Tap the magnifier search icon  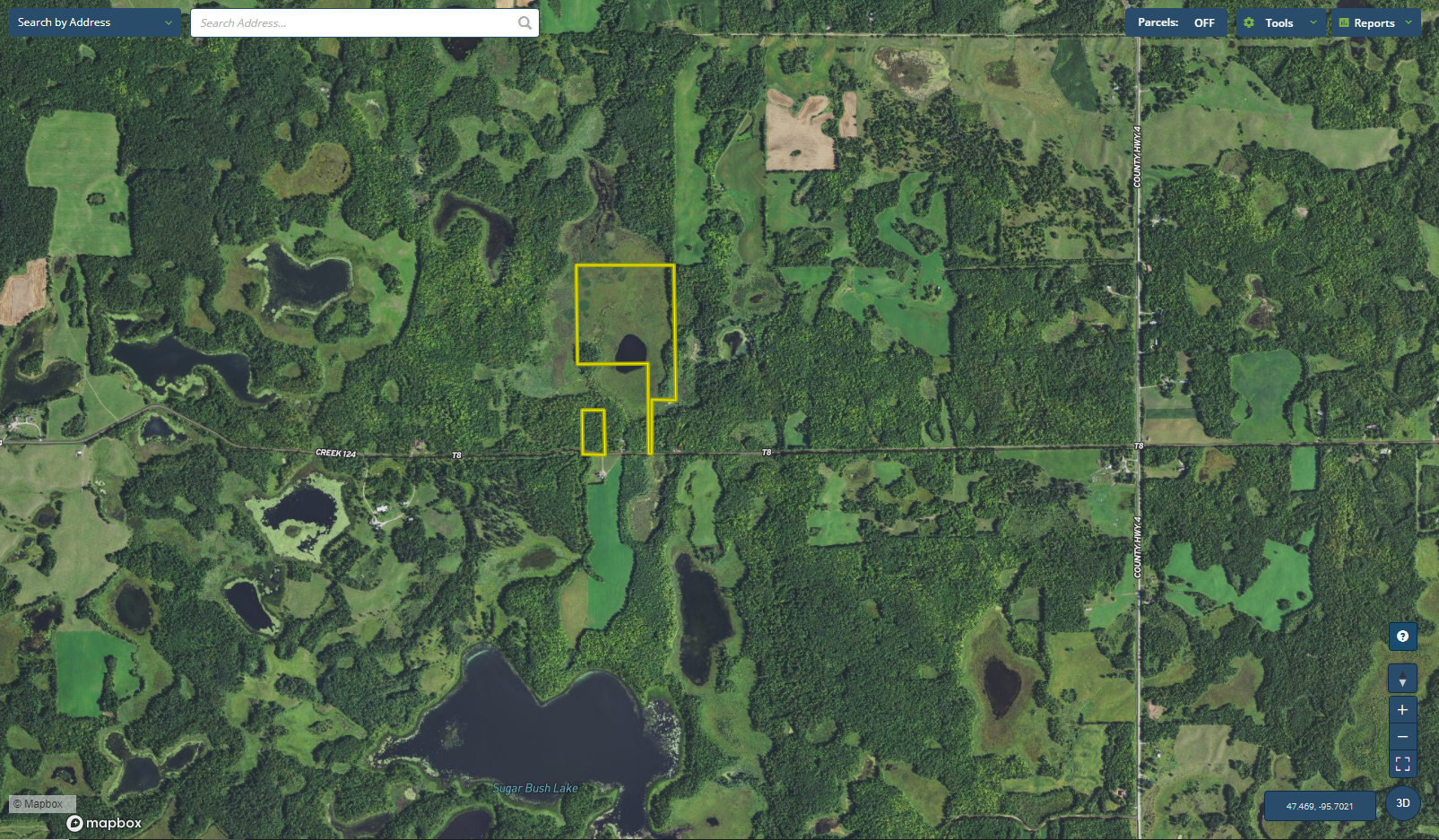[x=524, y=23]
